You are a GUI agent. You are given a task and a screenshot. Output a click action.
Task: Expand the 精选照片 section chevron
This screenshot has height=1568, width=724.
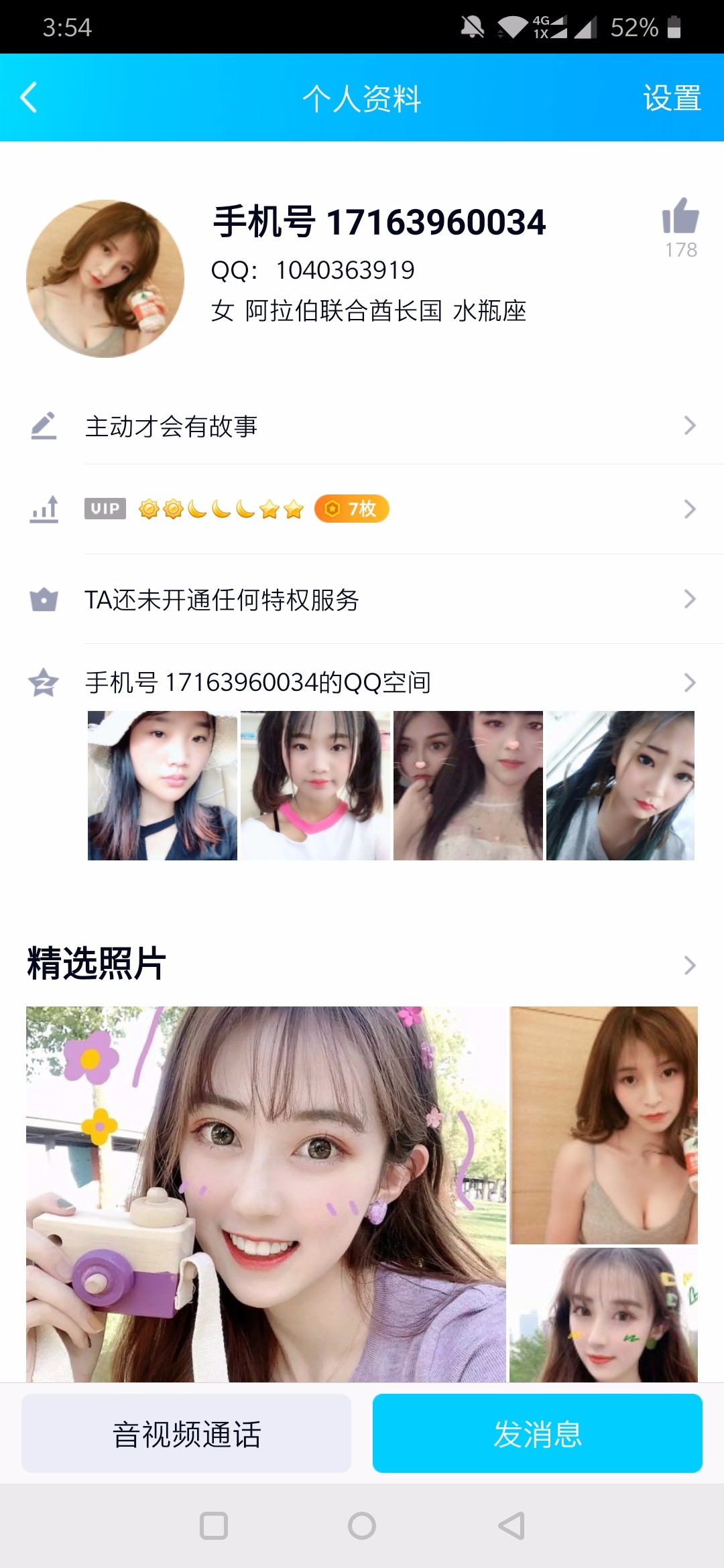pos(690,966)
